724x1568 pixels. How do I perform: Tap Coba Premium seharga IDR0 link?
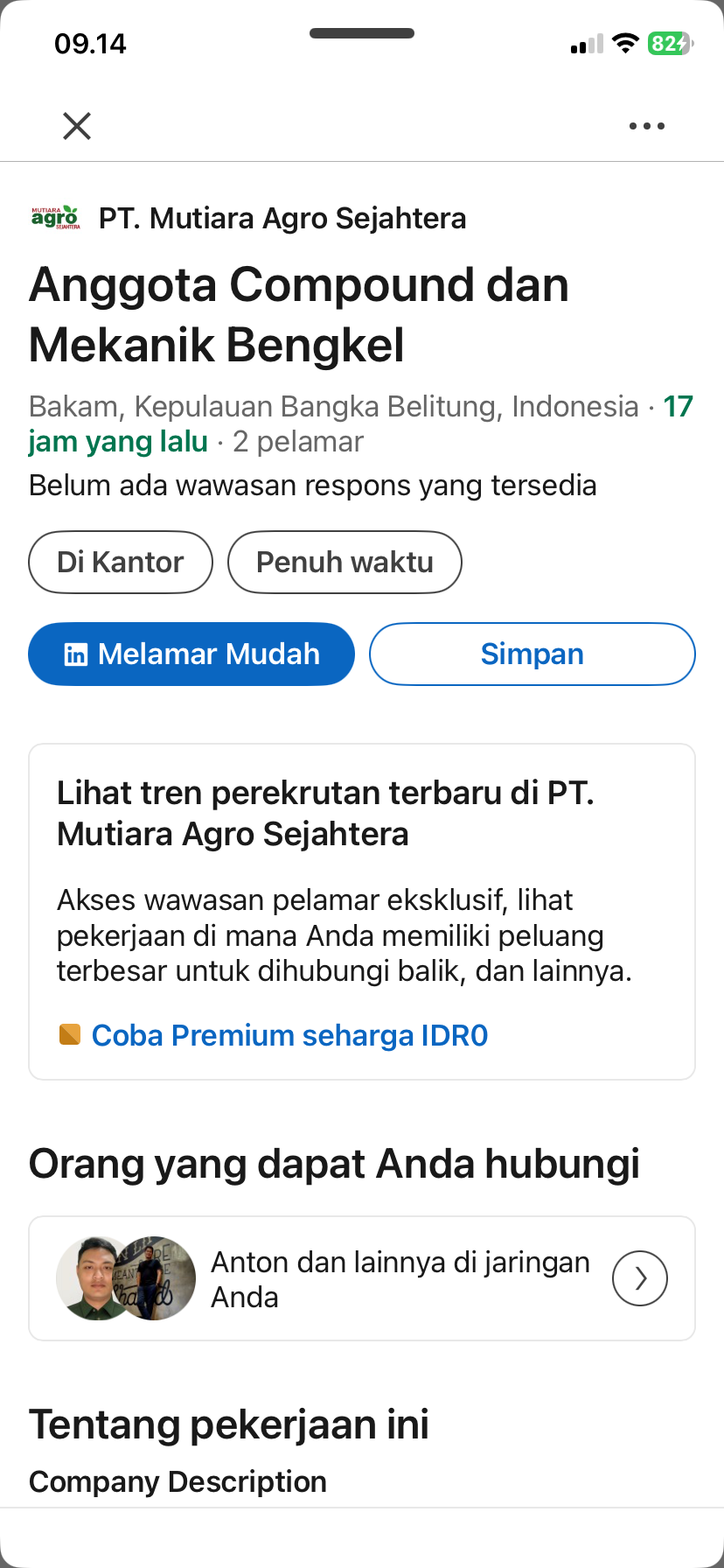point(289,1035)
